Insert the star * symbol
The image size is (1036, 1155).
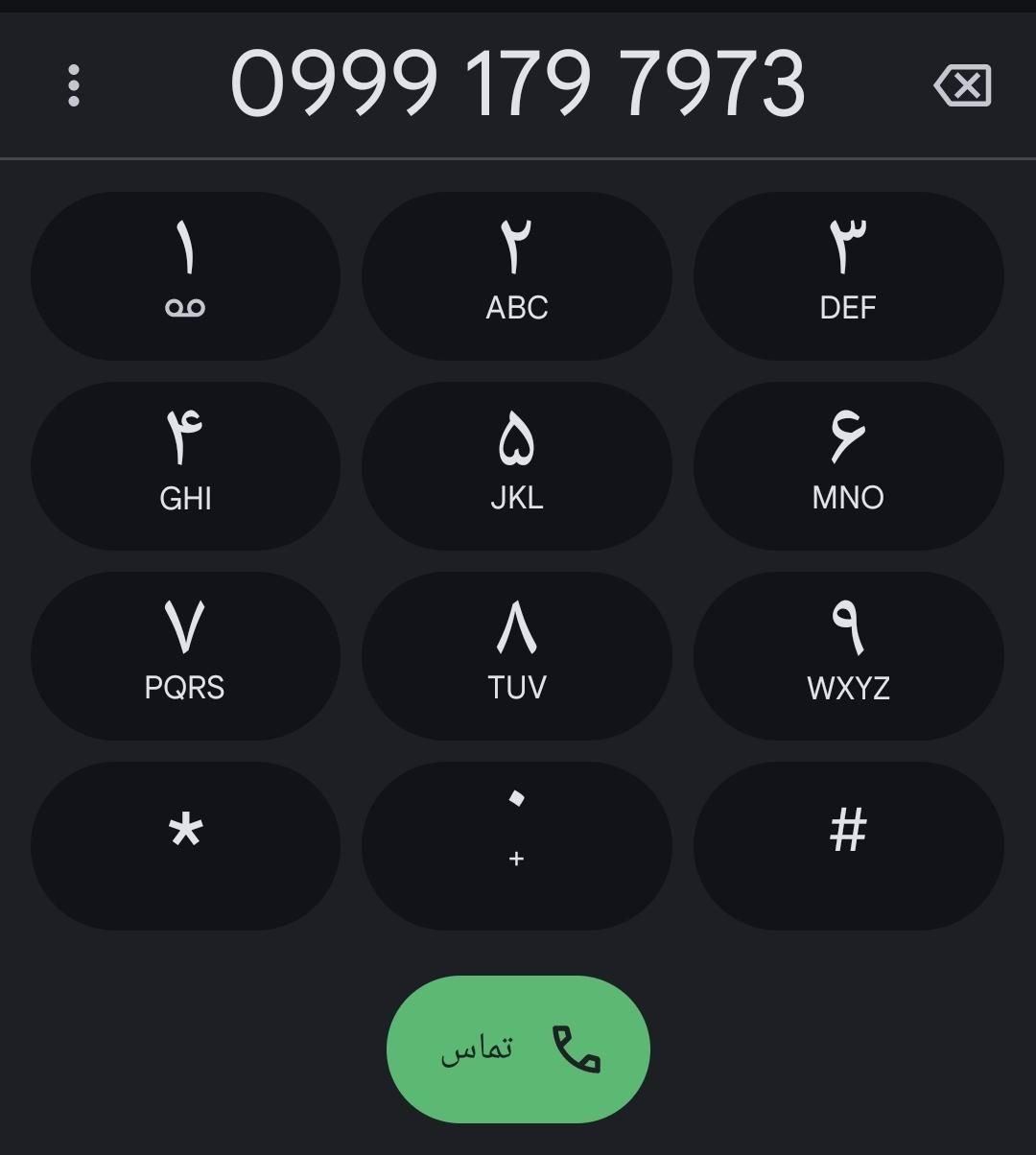tap(185, 845)
